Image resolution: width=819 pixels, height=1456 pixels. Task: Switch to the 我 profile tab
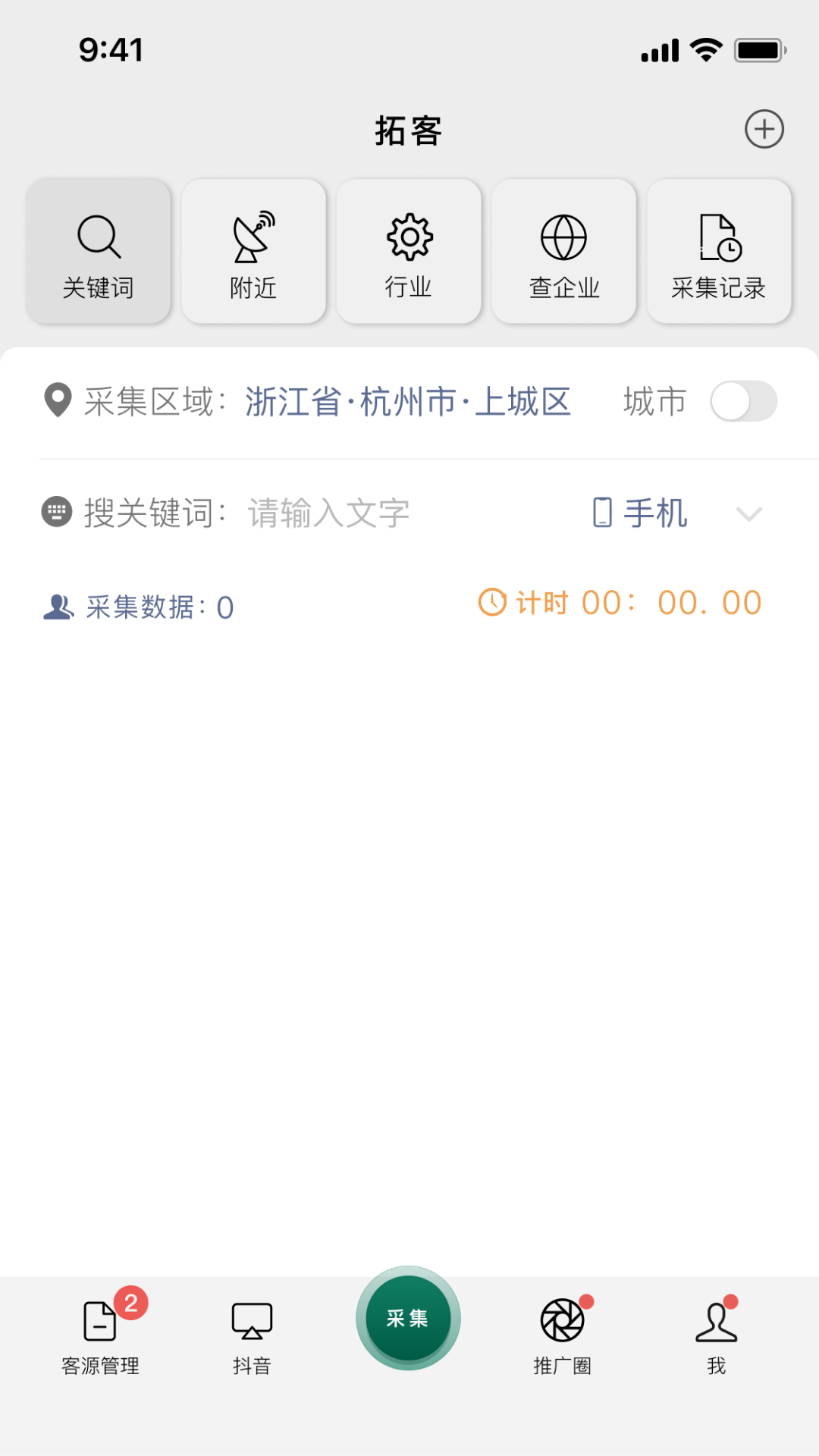[717, 1335]
